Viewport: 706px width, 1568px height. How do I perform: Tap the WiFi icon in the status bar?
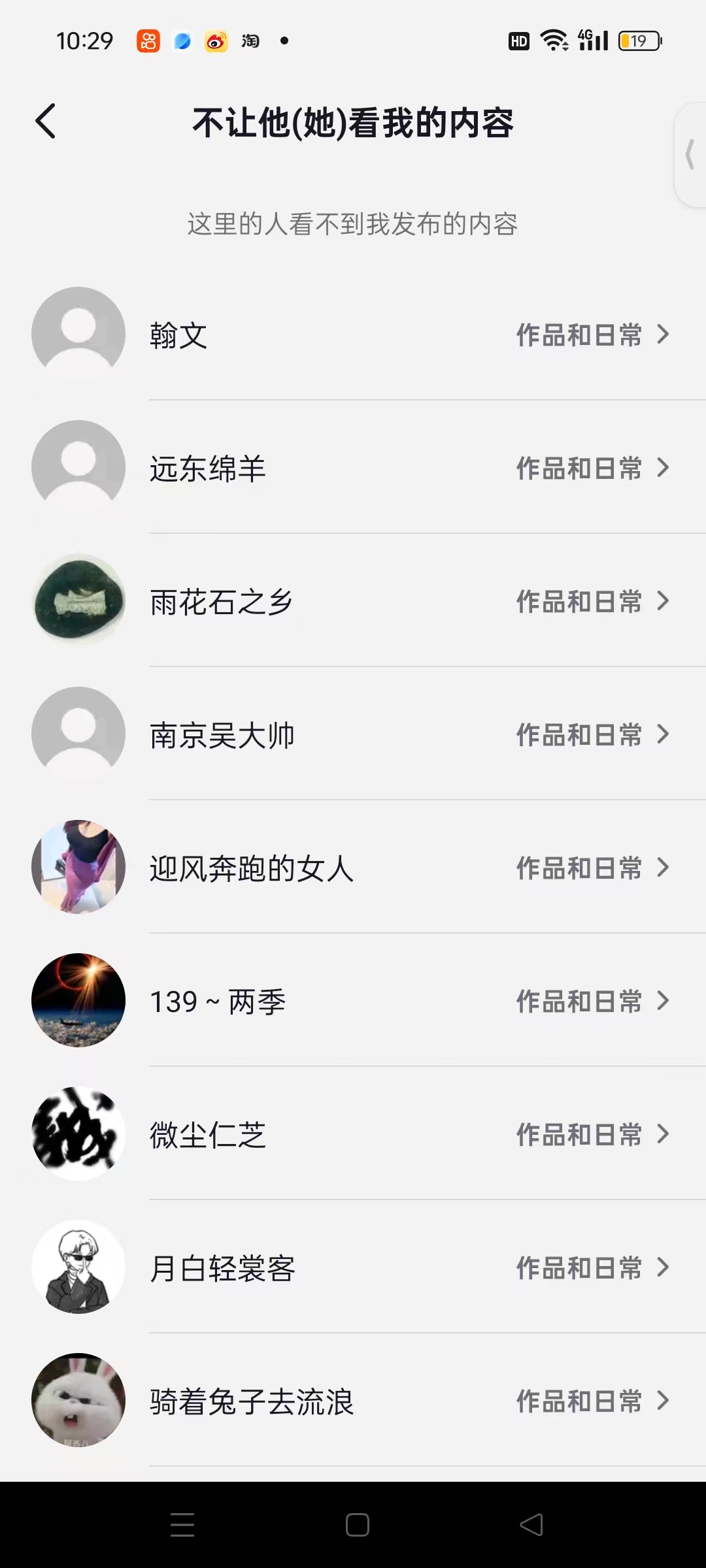552,41
